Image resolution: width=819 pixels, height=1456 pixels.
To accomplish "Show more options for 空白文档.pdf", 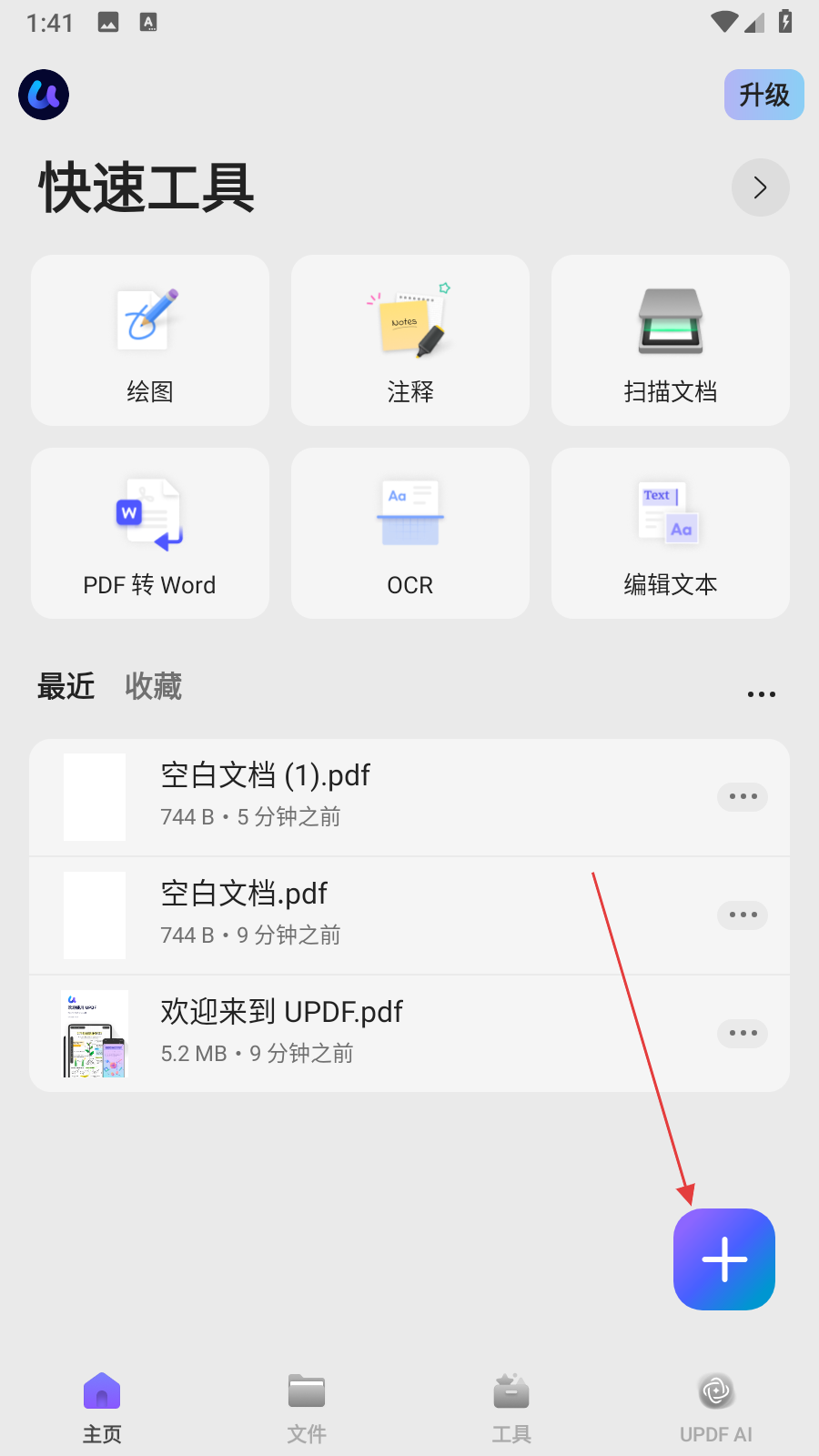I will [743, 915].
